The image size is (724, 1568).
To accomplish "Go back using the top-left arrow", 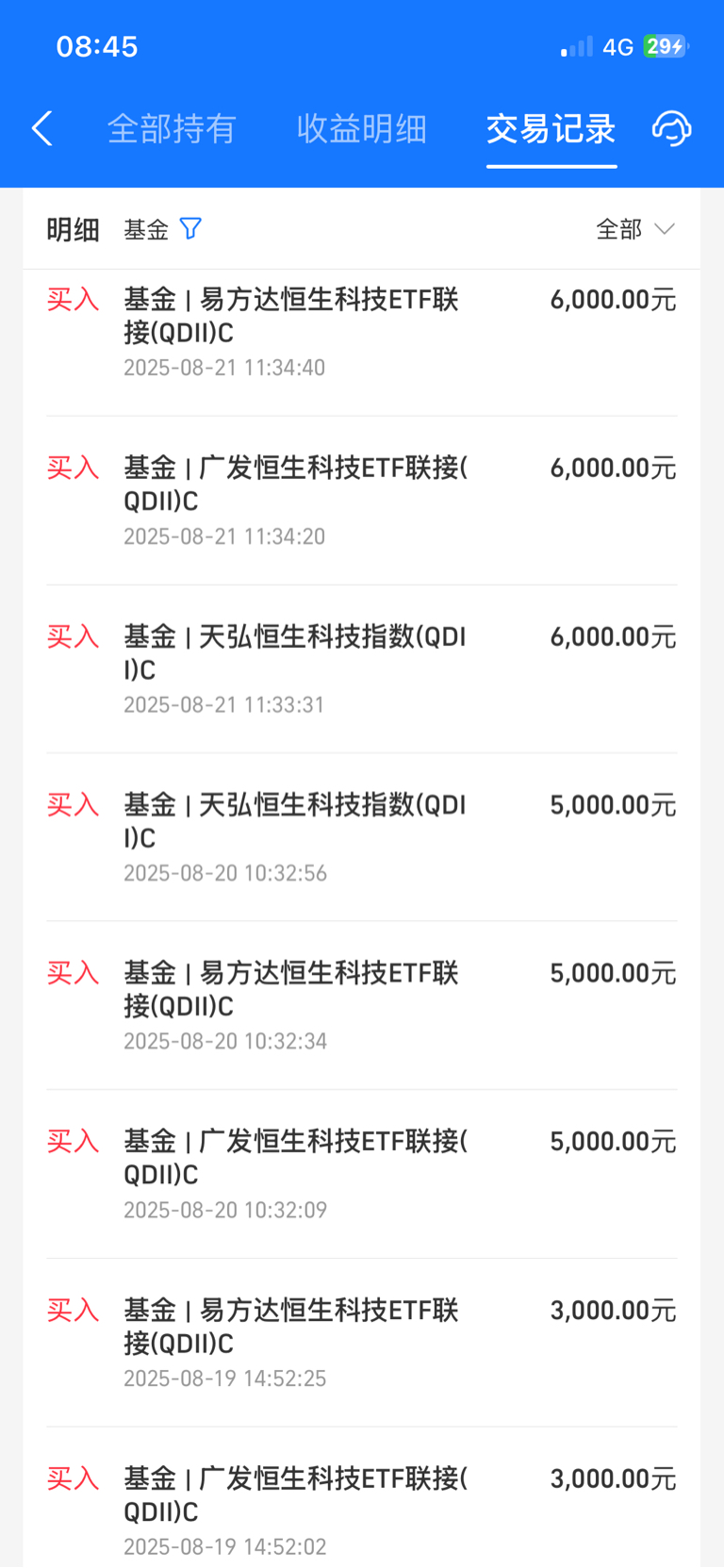I will [41, 128].
